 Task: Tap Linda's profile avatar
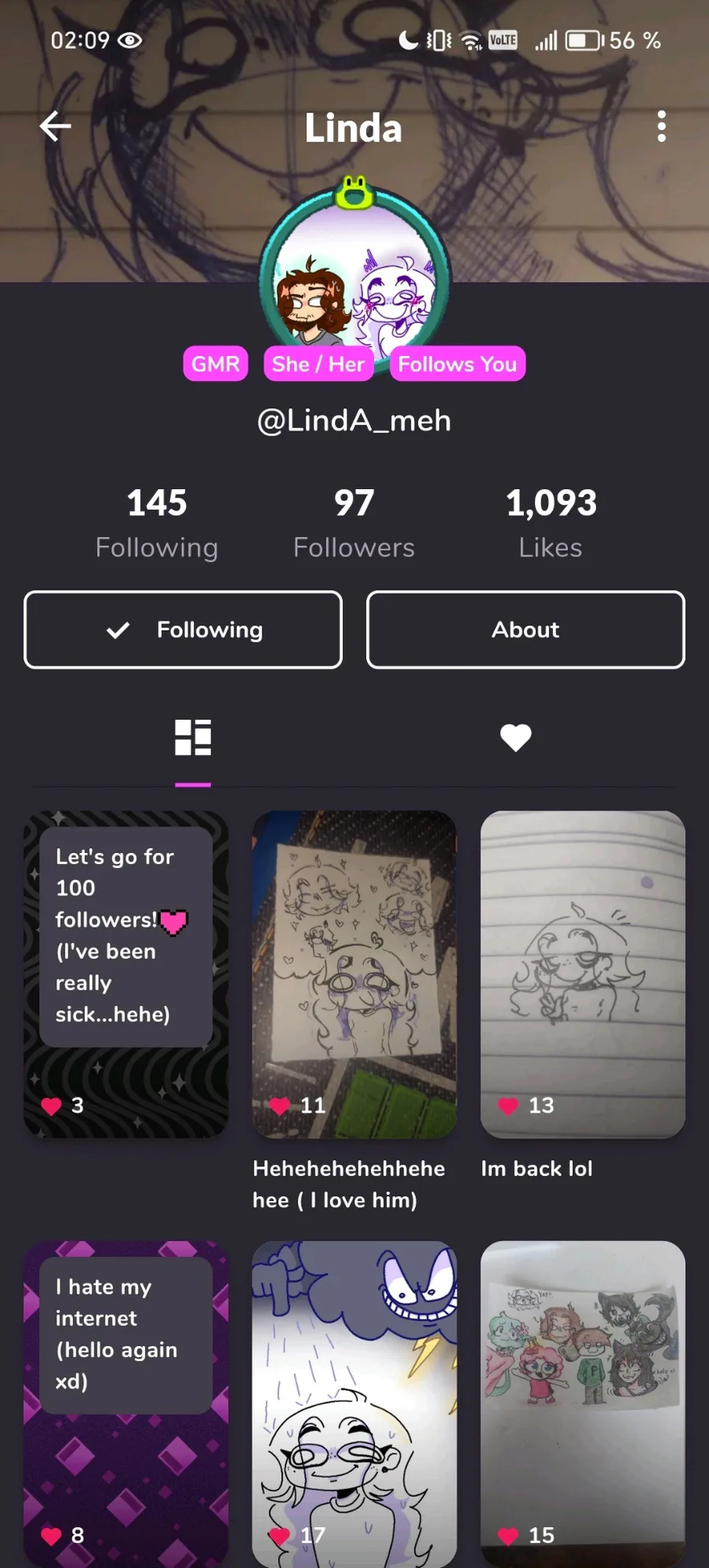[x=354, y=280]
